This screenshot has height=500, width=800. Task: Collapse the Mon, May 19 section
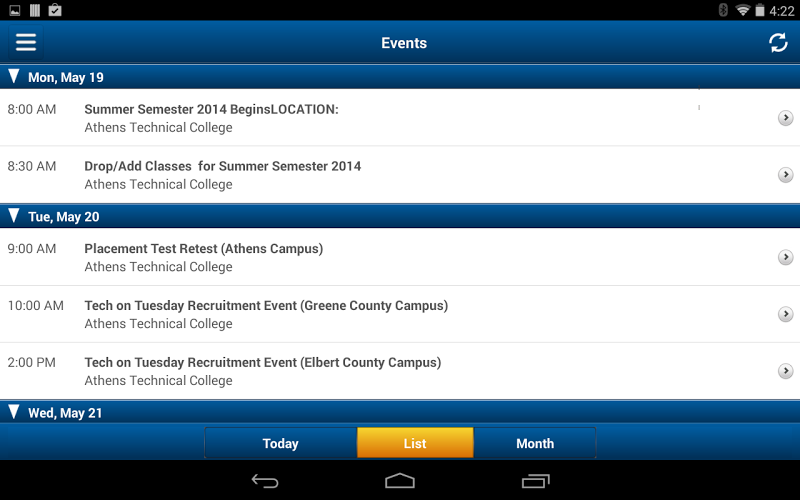click(x=14, y=77)
